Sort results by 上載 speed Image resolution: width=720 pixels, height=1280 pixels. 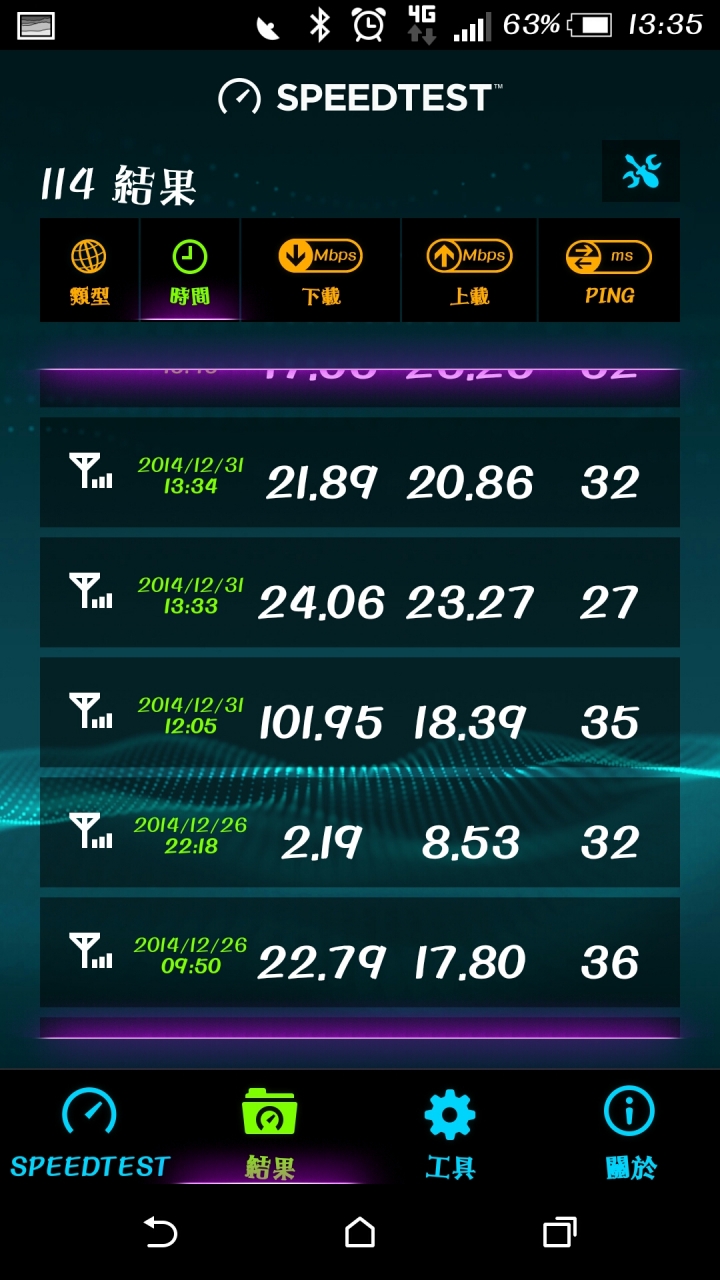click(x=469, y=271)
